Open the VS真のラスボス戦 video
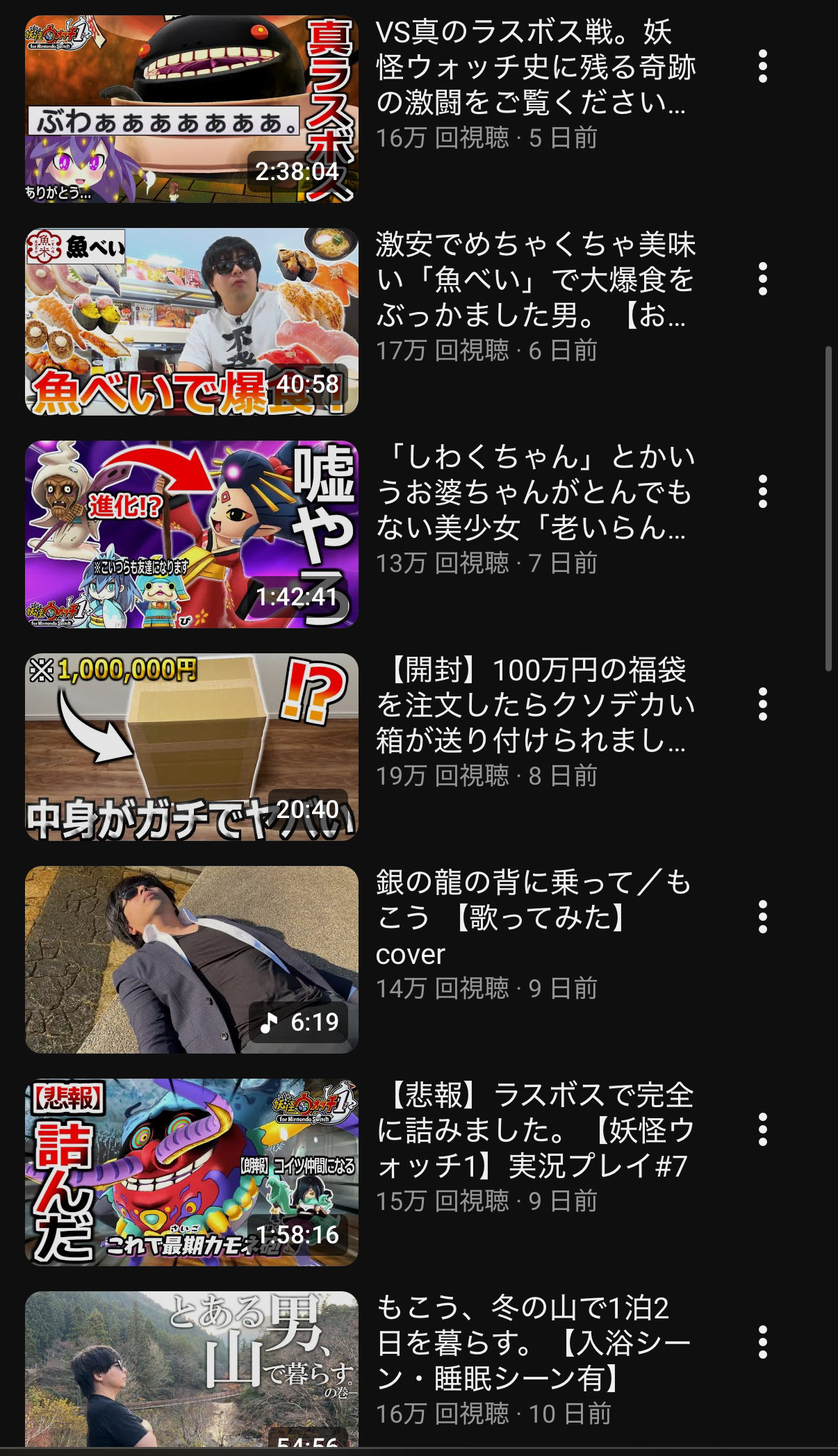 tap(192, 109)
